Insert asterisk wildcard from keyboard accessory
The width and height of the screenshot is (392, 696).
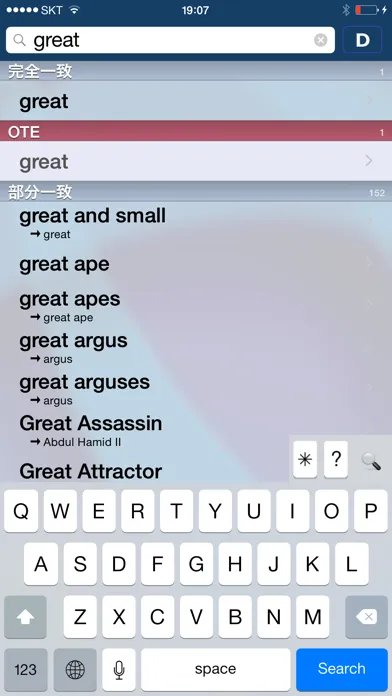coord(305,459)
